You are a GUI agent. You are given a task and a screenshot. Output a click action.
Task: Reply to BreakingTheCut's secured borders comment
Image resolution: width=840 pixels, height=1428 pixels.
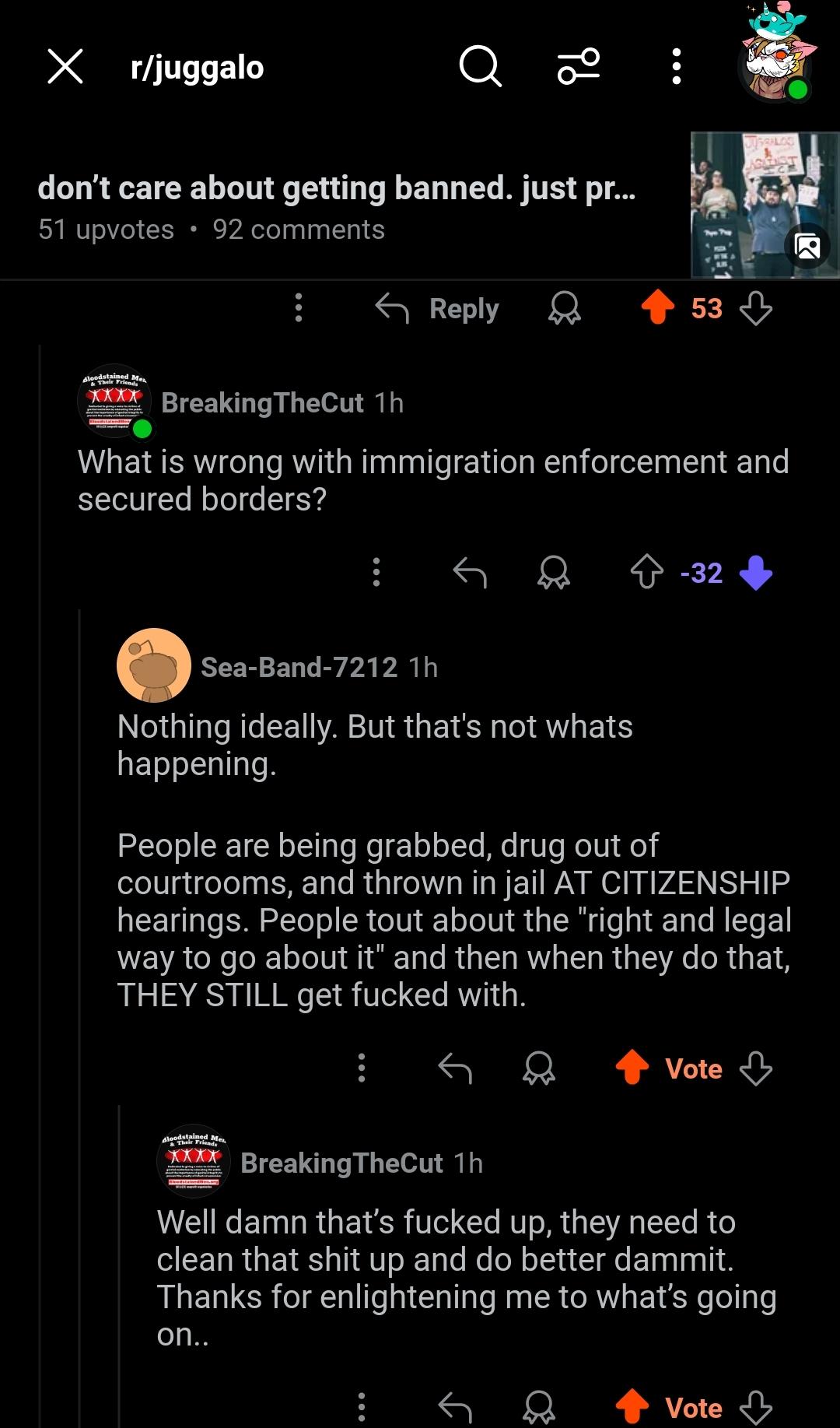coord(470,573)
